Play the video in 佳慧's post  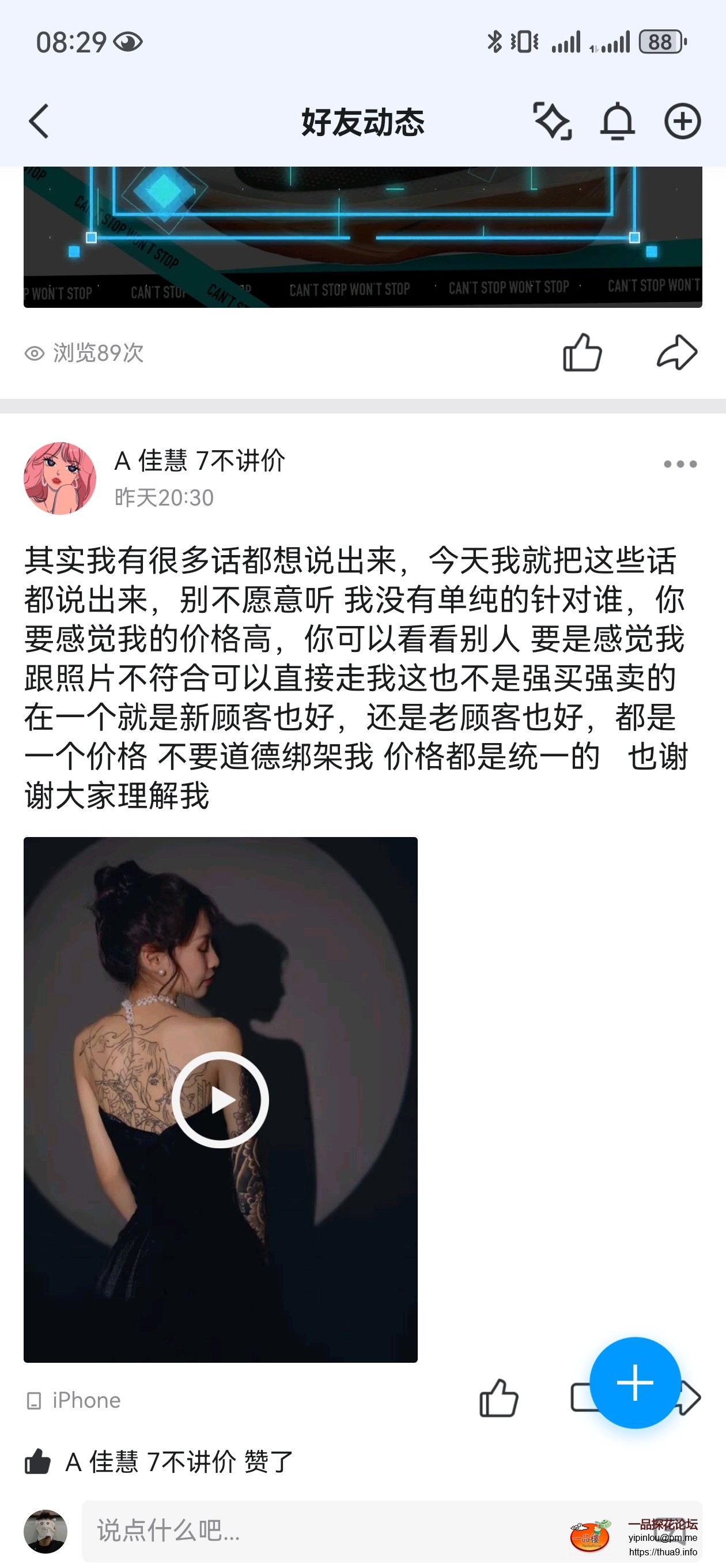click(220, 1099)
